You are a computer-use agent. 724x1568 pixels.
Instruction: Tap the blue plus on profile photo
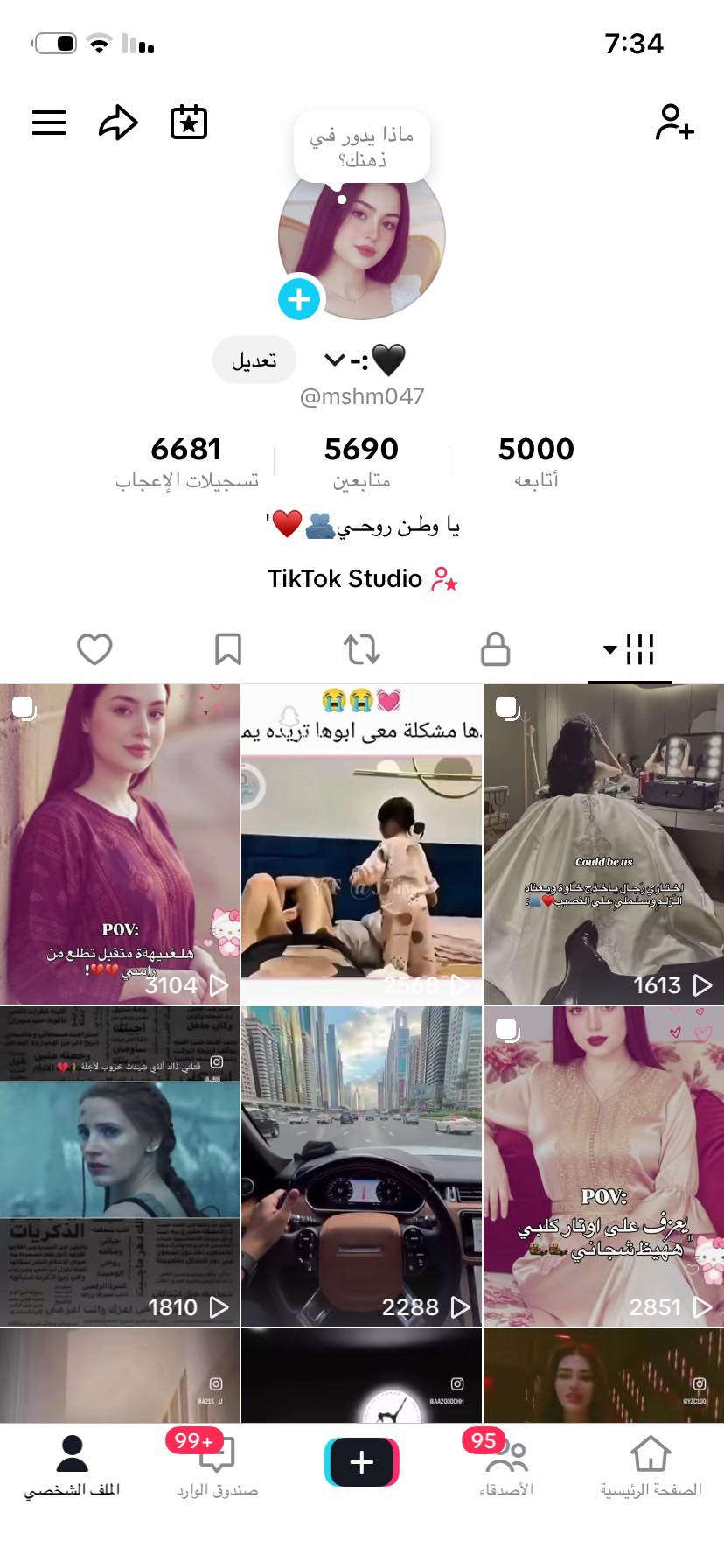tap(299, 299)
